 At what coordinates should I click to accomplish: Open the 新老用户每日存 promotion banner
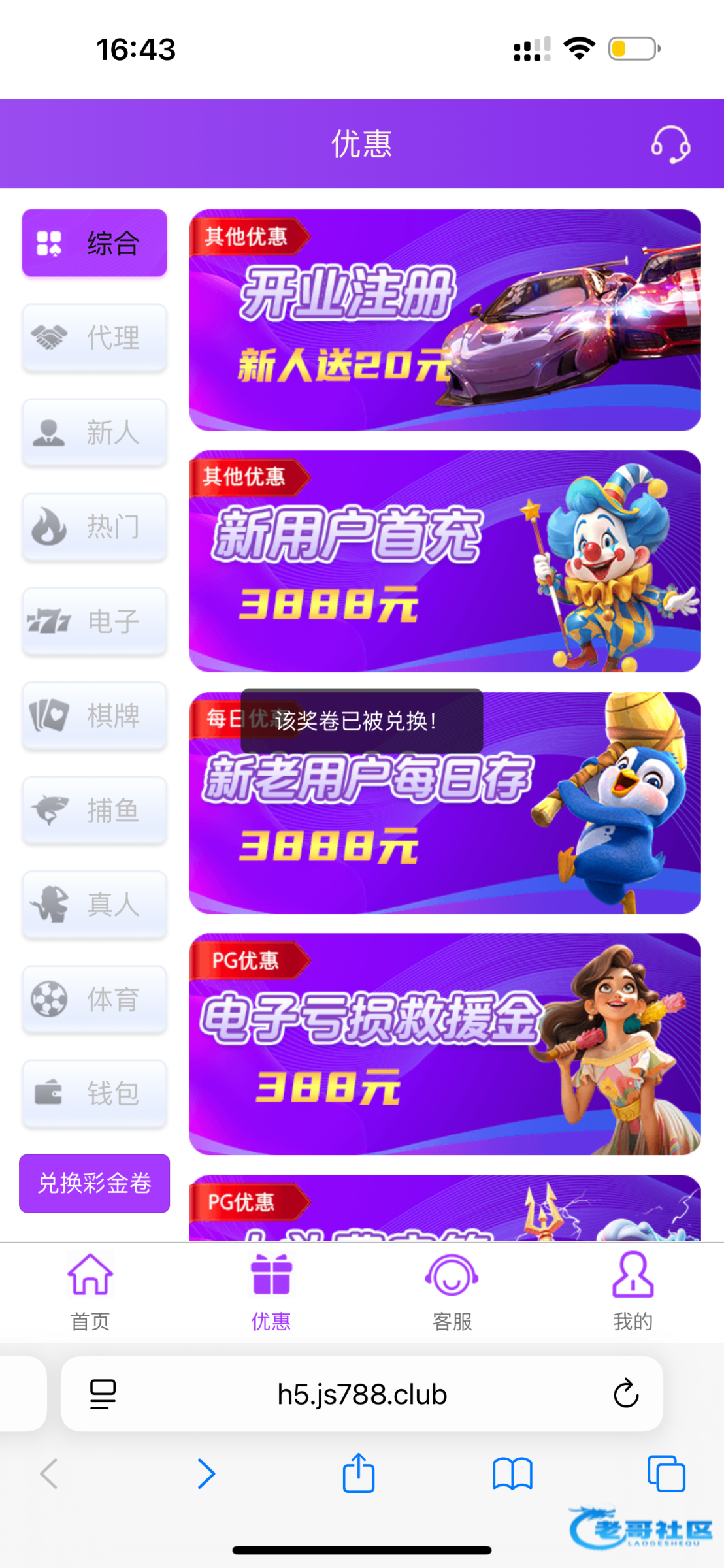coord(444,823)
